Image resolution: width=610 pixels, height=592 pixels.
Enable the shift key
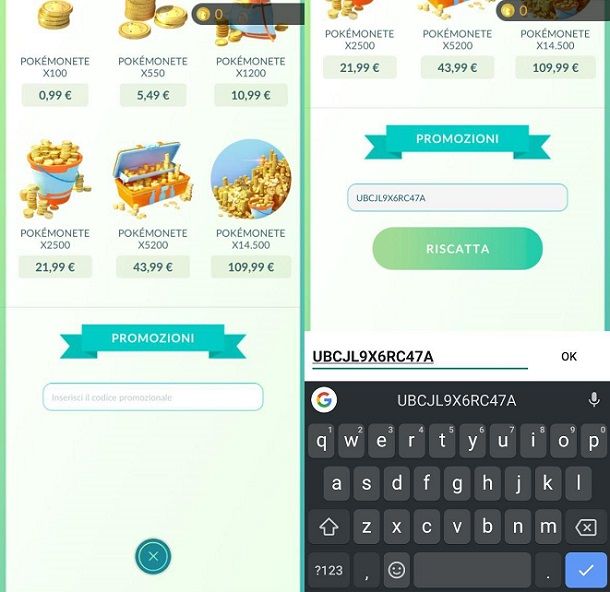point(328,526)
